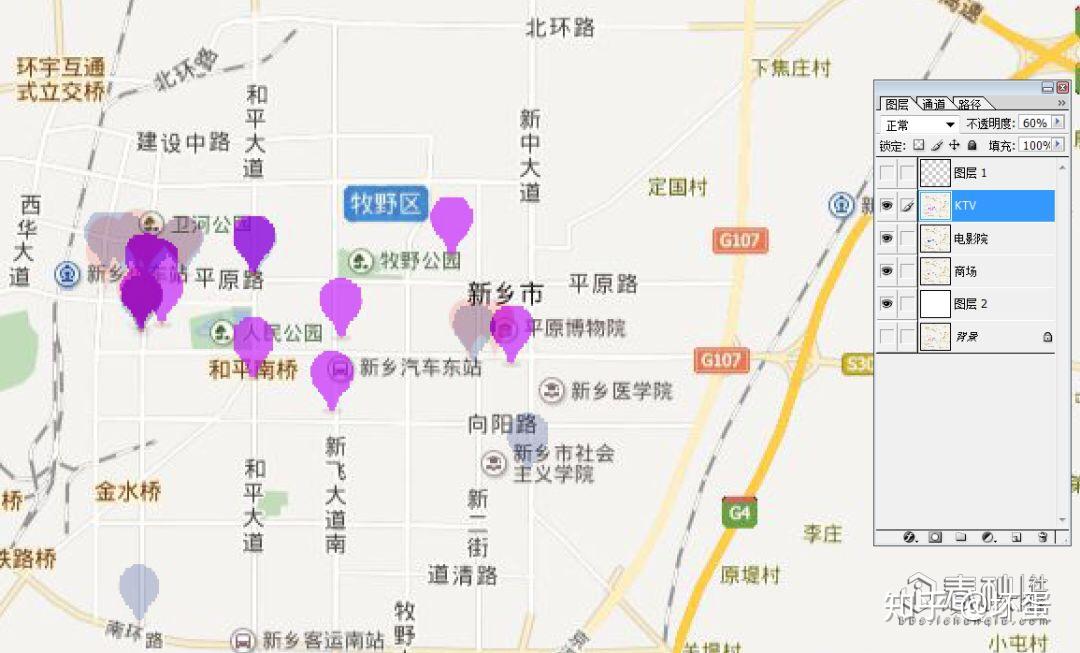Hide the 电影院 layer
The height and width of the screenshot is (653, 1080).
point(886,239)
